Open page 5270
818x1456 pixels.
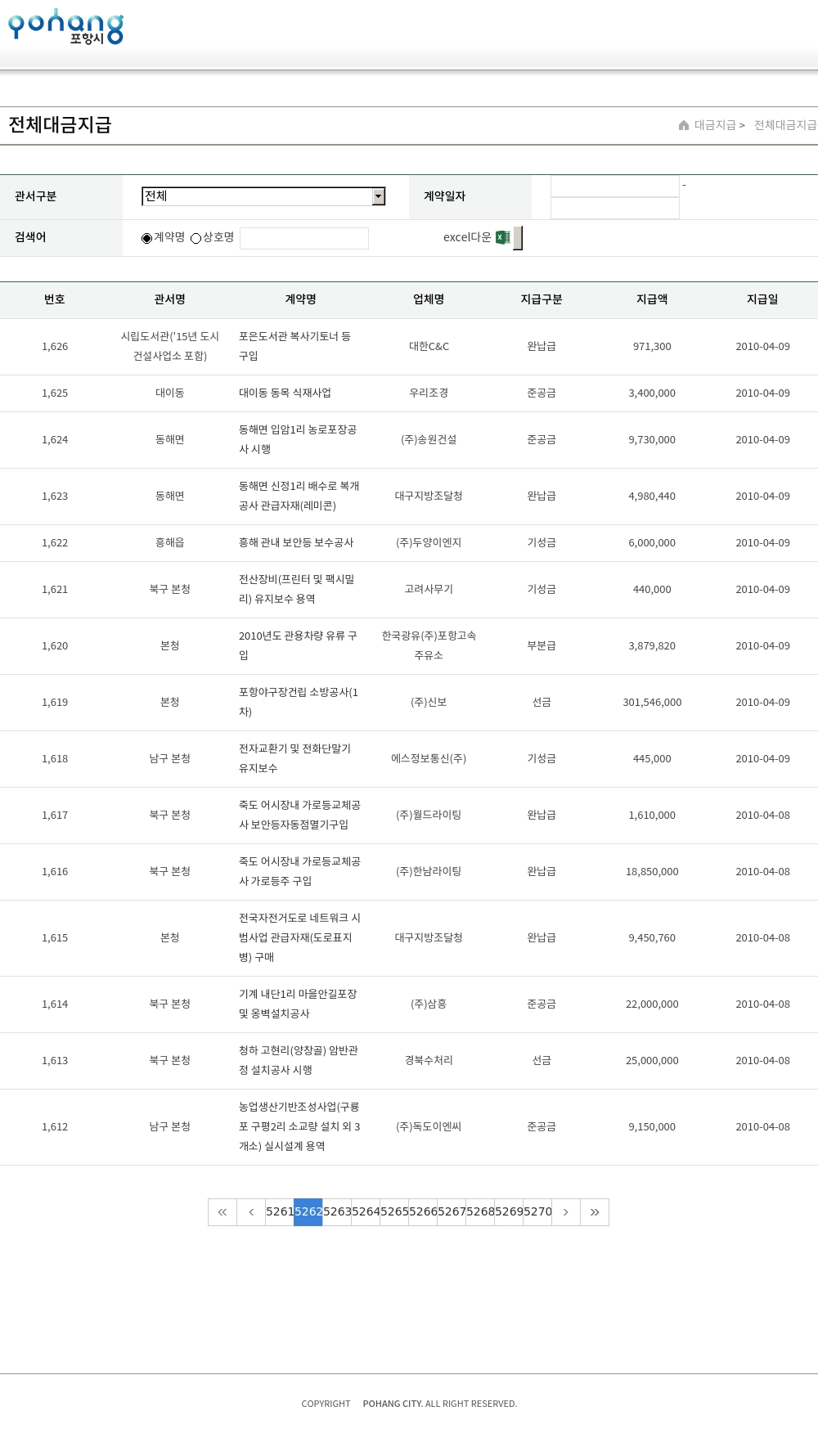[x=537, y=1212]
